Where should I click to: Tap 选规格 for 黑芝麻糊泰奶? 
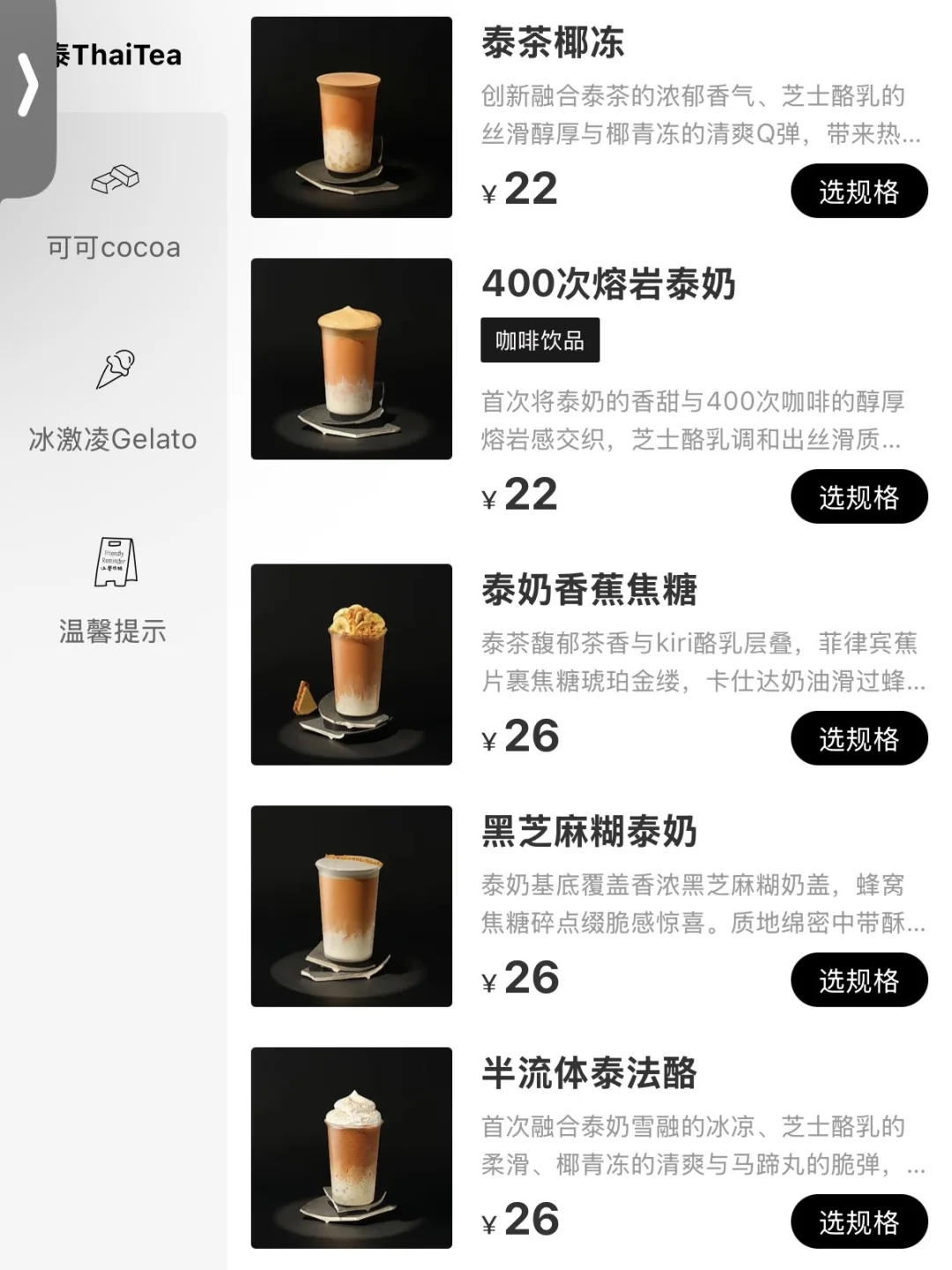(859, 980)
